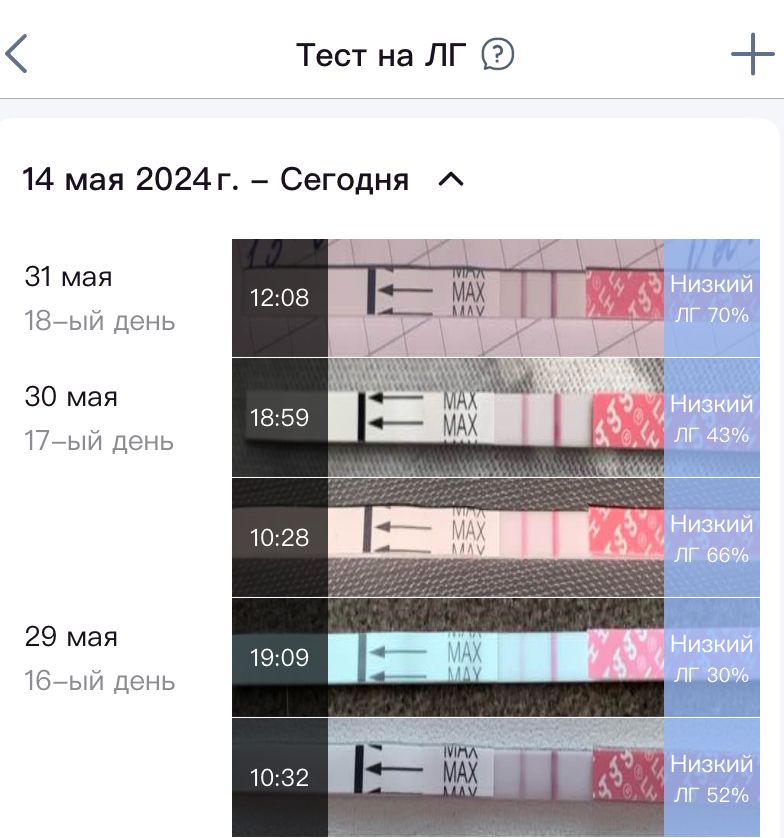
Task: Open the 29 мая day entry
Action: pos(70,636)
